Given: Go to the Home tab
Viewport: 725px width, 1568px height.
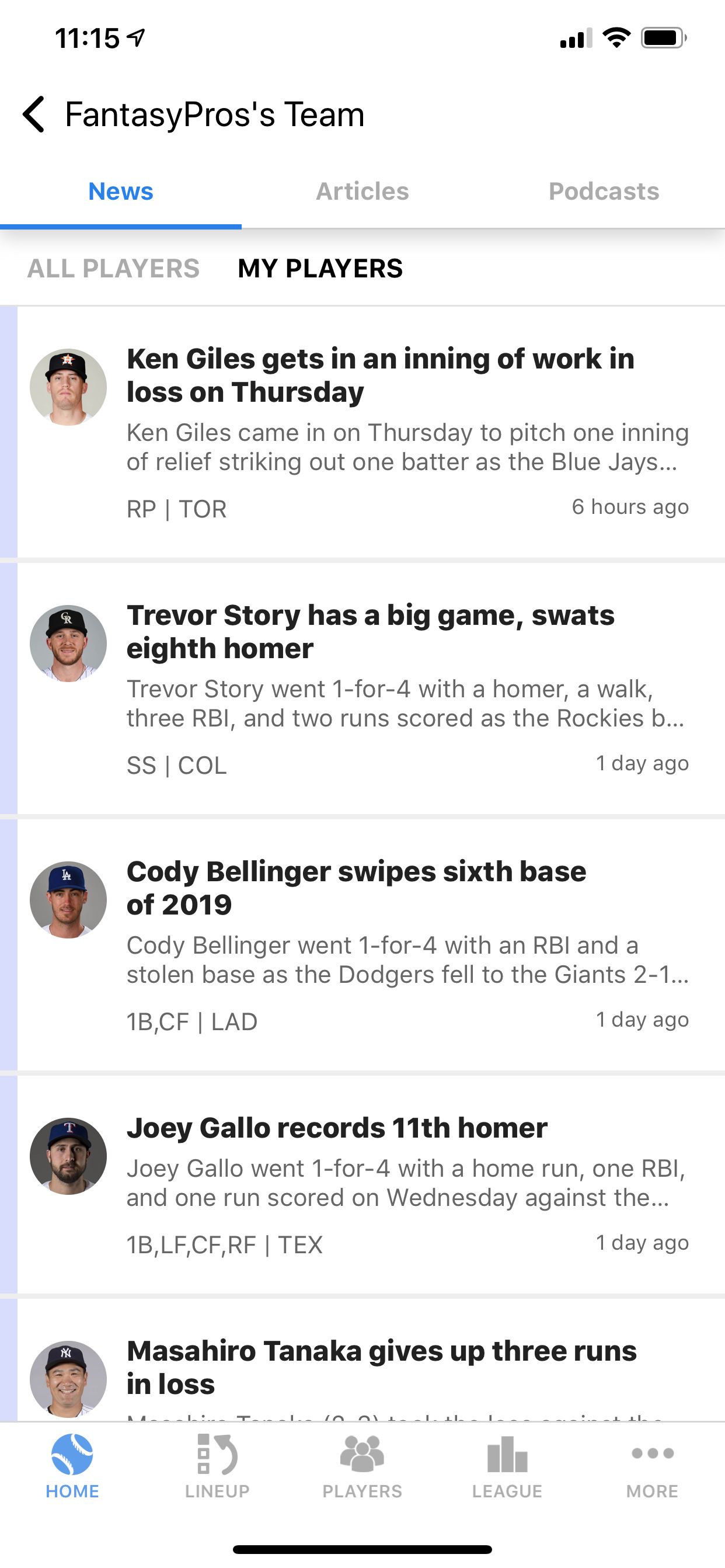Looking at the screenshot, I should pos(72,1467).
